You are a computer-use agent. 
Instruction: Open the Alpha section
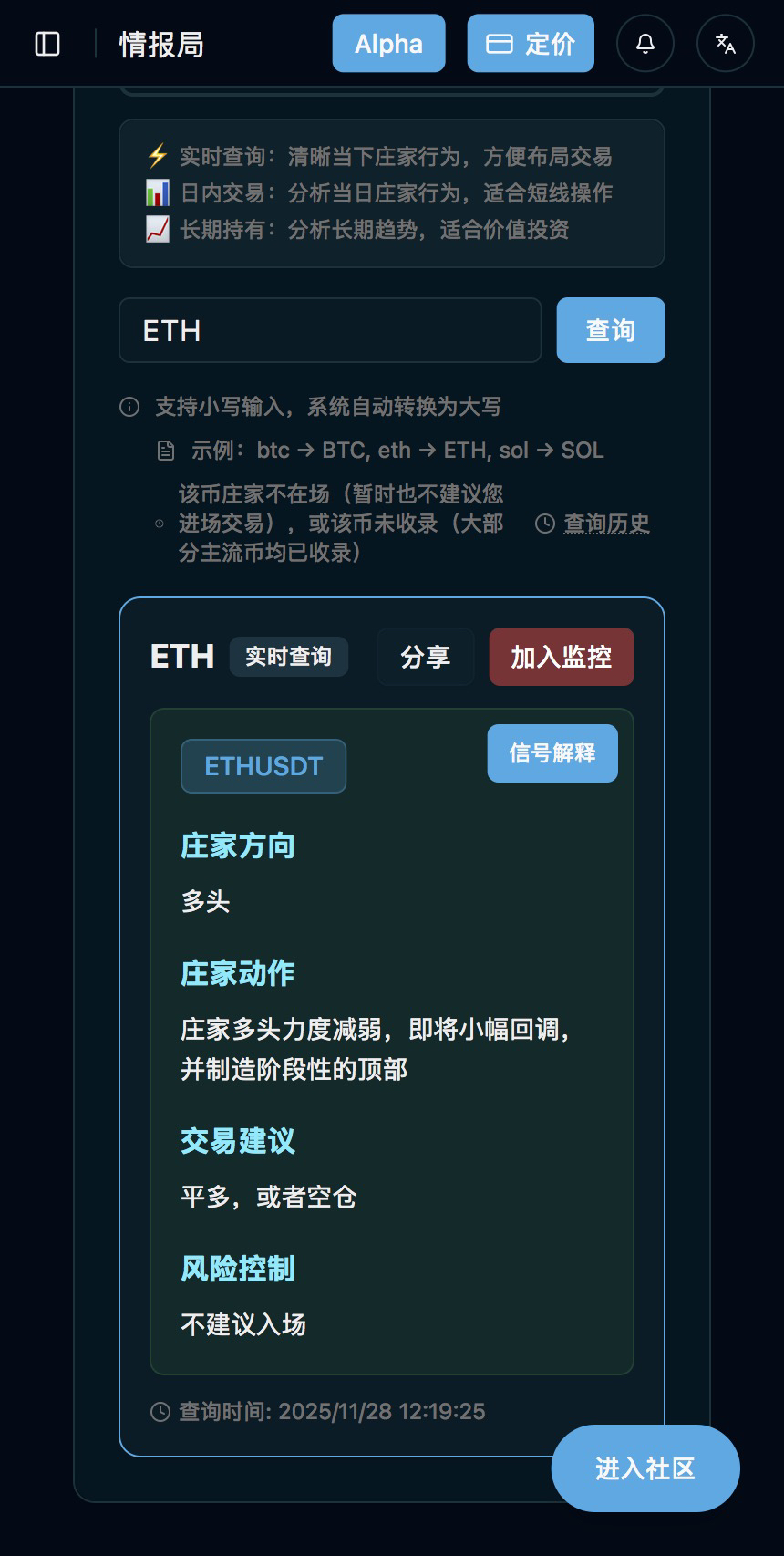388,44
